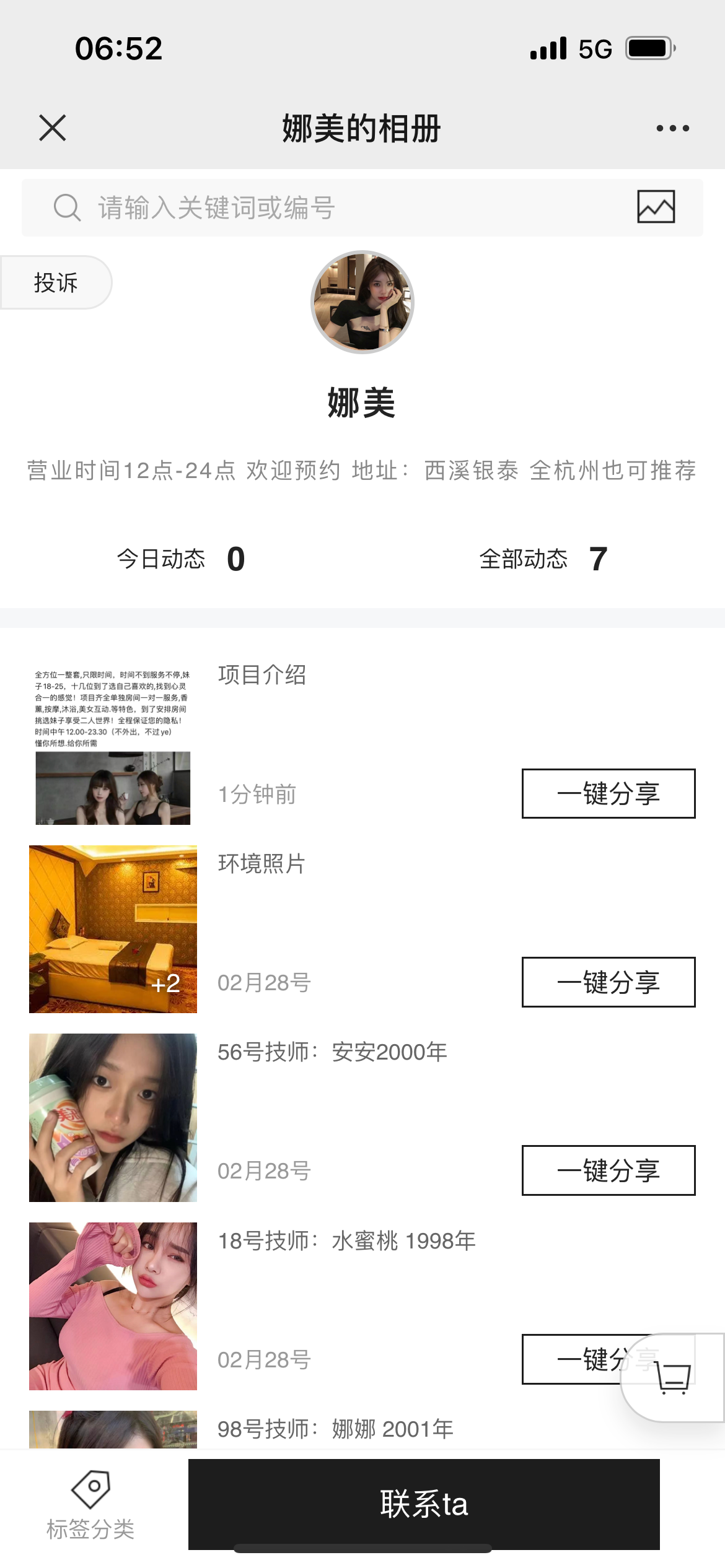The height and width of the screenshot is (1568, 725).
Task: Click the 联系ta contact button
Action: (x=424, y=1506)
